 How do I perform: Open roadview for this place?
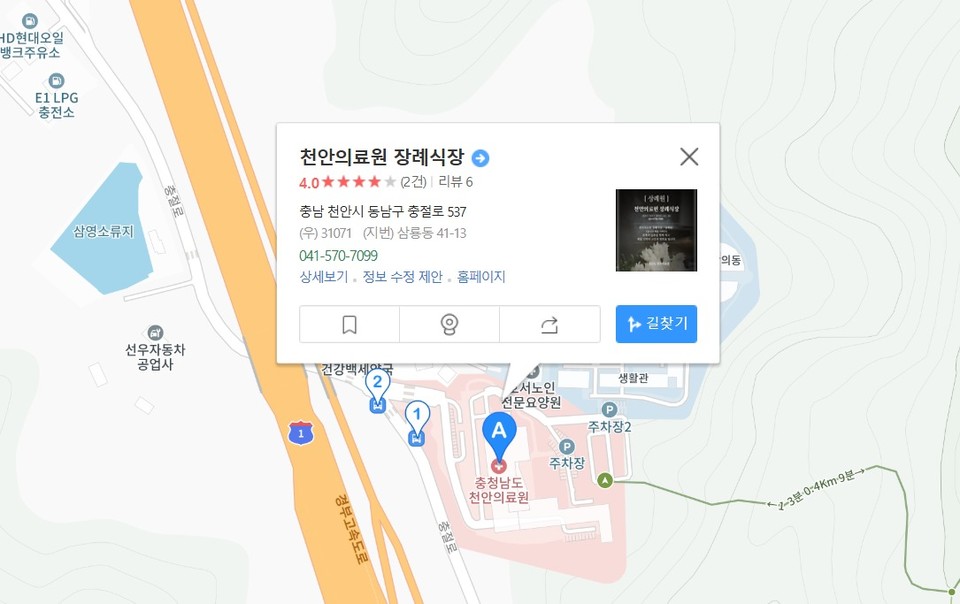[449, 324]
